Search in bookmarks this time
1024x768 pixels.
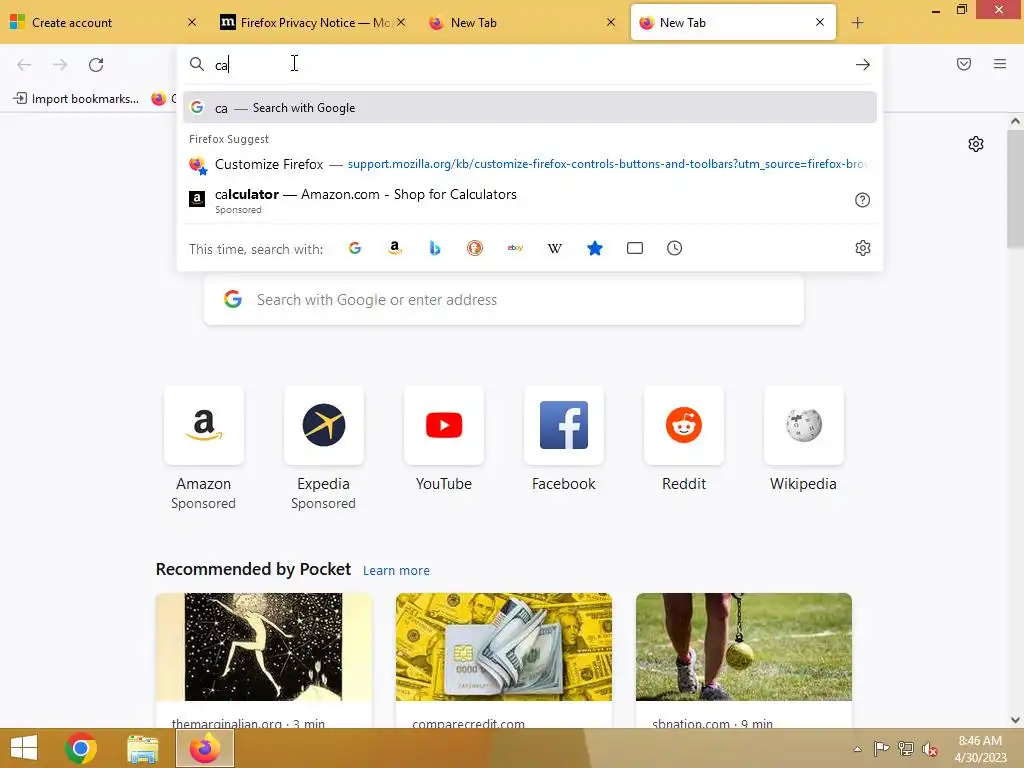click(595, 248)
